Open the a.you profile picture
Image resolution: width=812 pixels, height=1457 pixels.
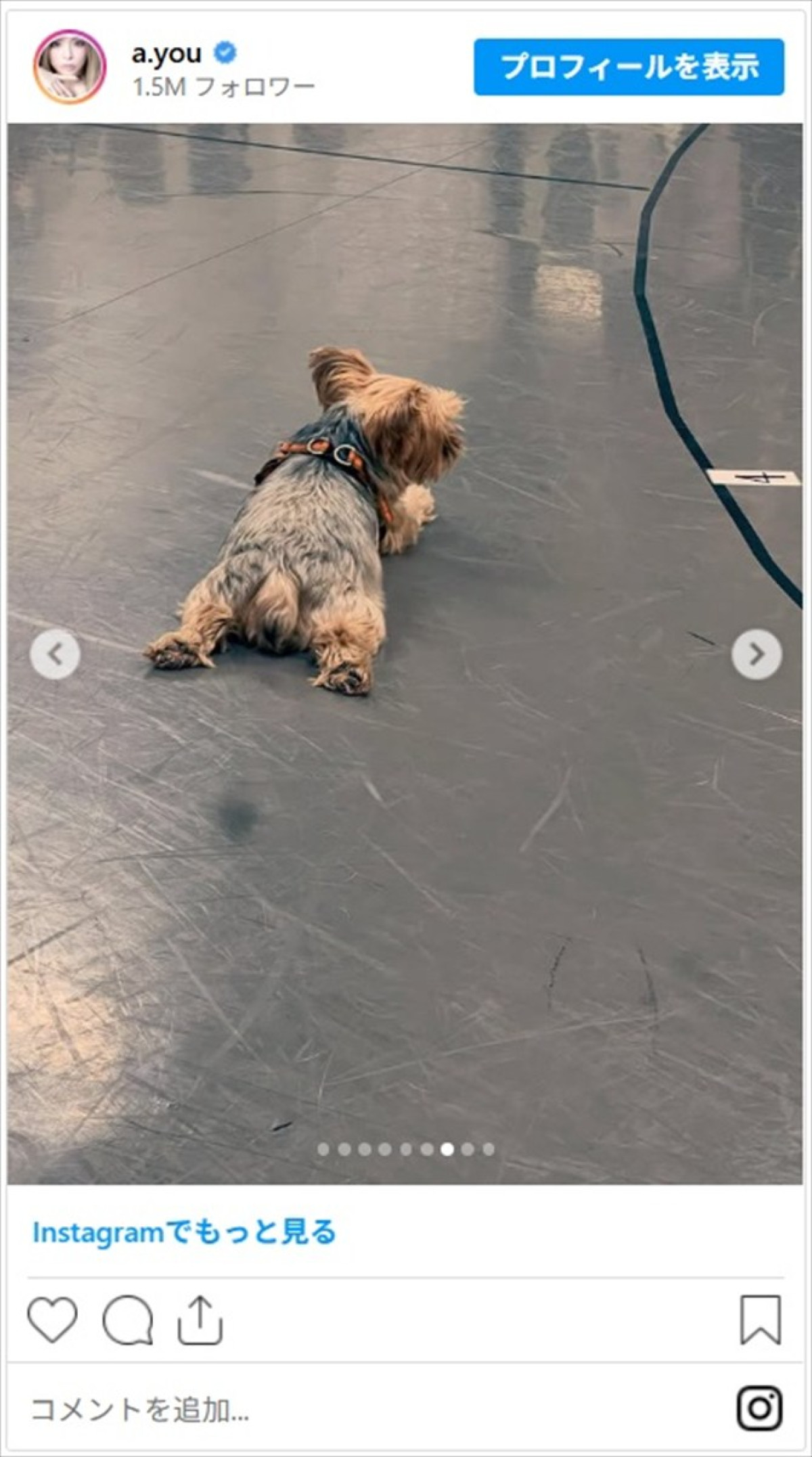[70, 67]
